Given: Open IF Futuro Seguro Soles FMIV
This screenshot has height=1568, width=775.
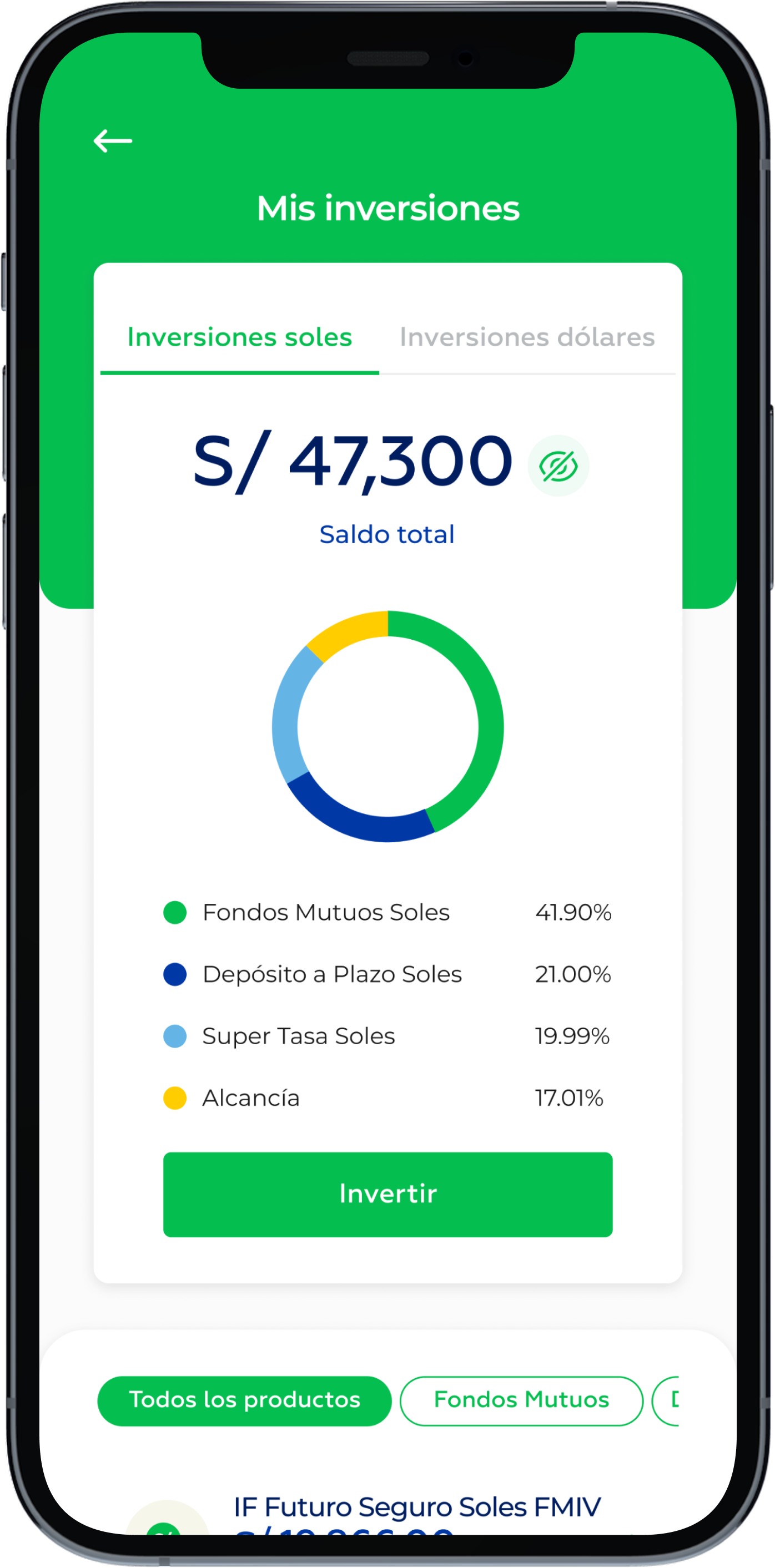Looking at the screenshot, I should click(417, 1507).
